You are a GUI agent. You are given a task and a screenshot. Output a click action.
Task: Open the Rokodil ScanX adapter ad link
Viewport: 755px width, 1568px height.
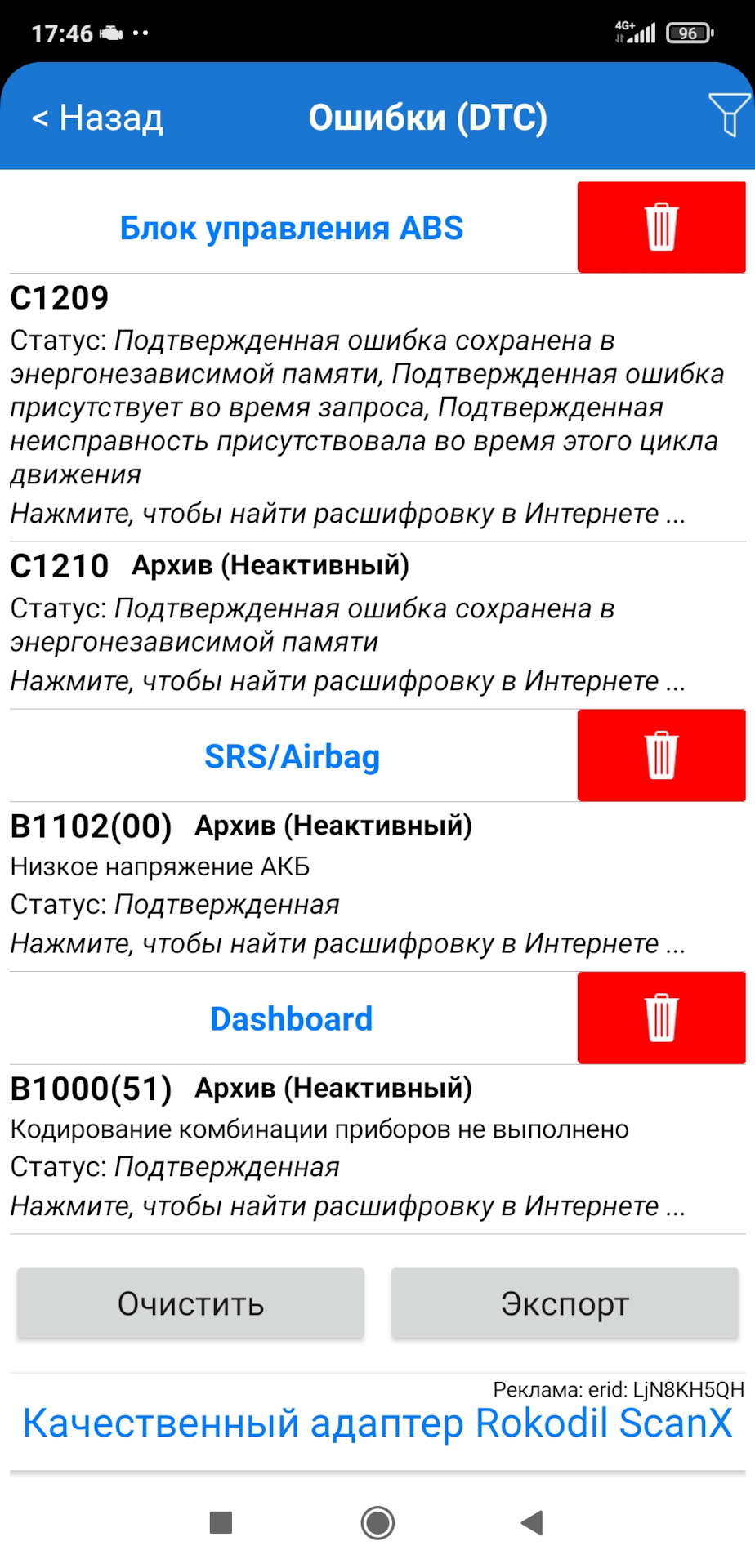[x=377, y=1423]
